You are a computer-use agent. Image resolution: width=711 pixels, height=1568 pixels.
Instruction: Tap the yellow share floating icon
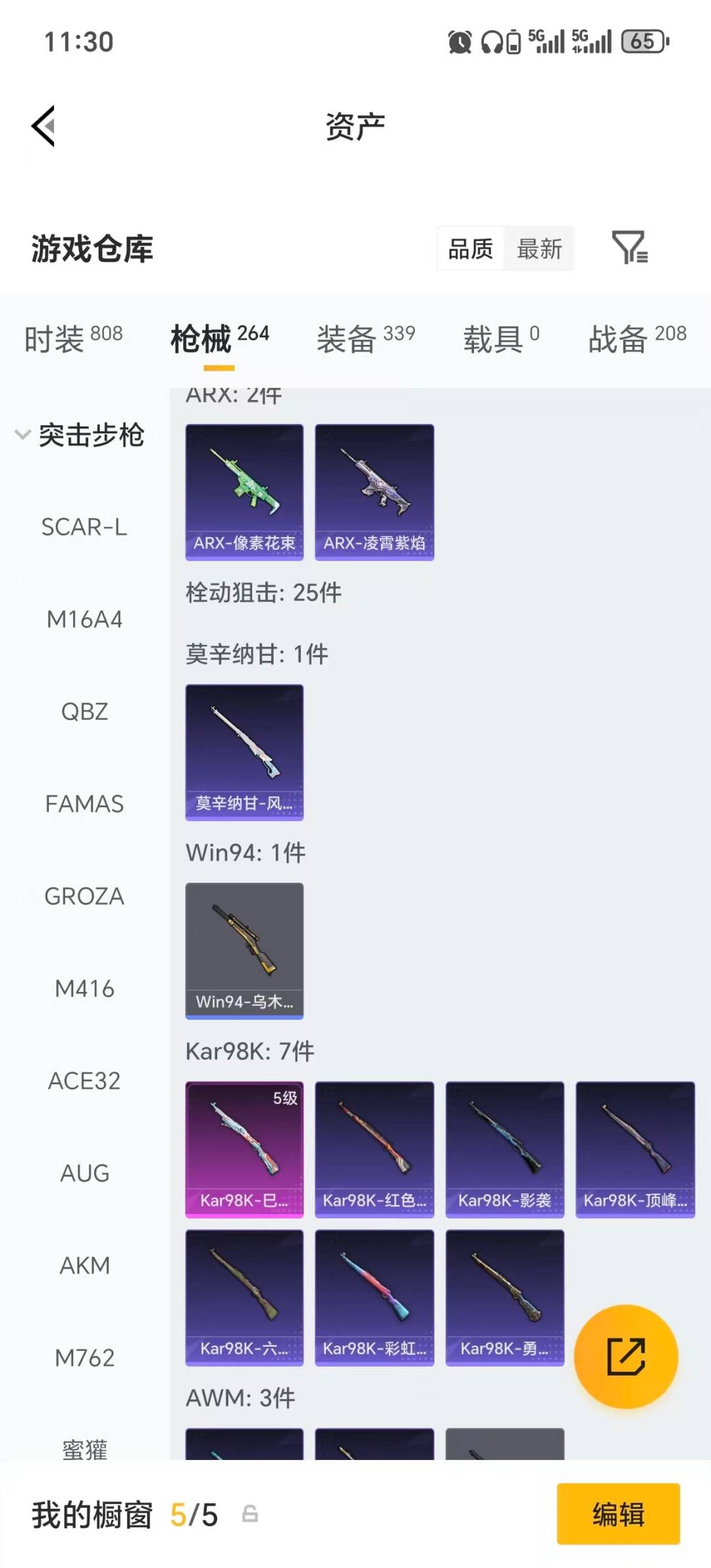click(626, 1355)
